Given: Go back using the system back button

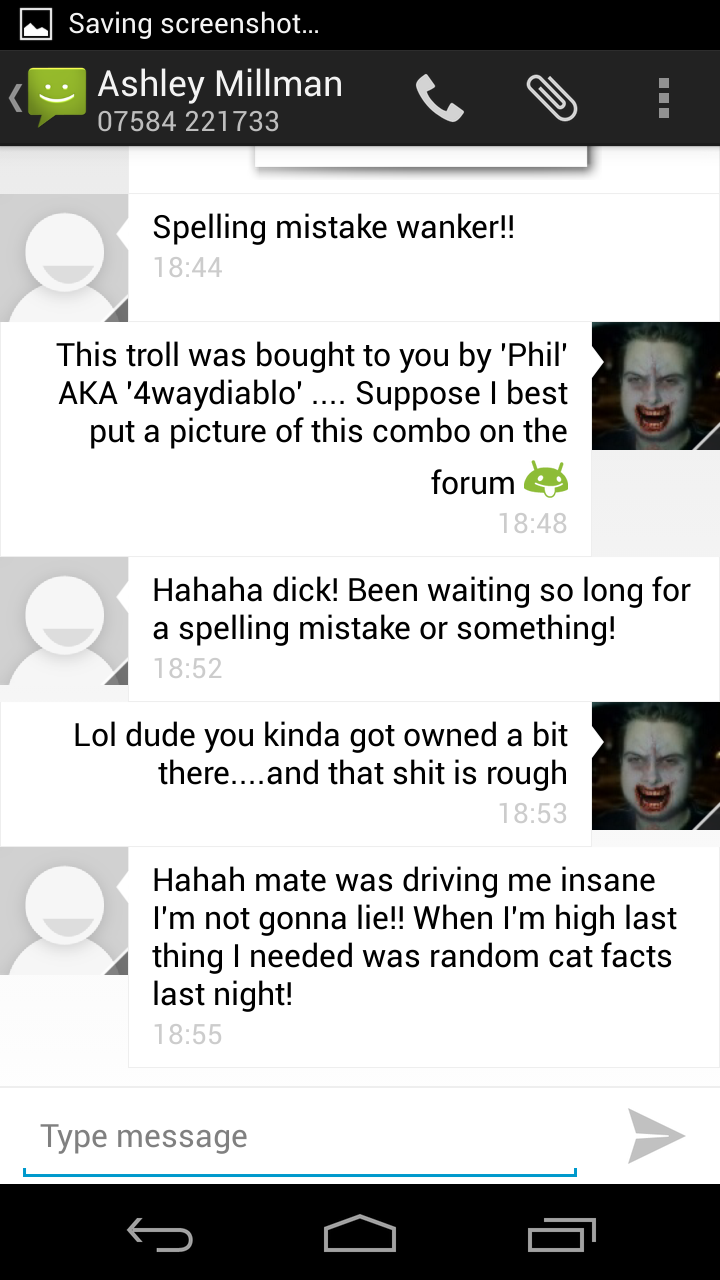Looking at the screenshot, I should tap(160, 1235).
